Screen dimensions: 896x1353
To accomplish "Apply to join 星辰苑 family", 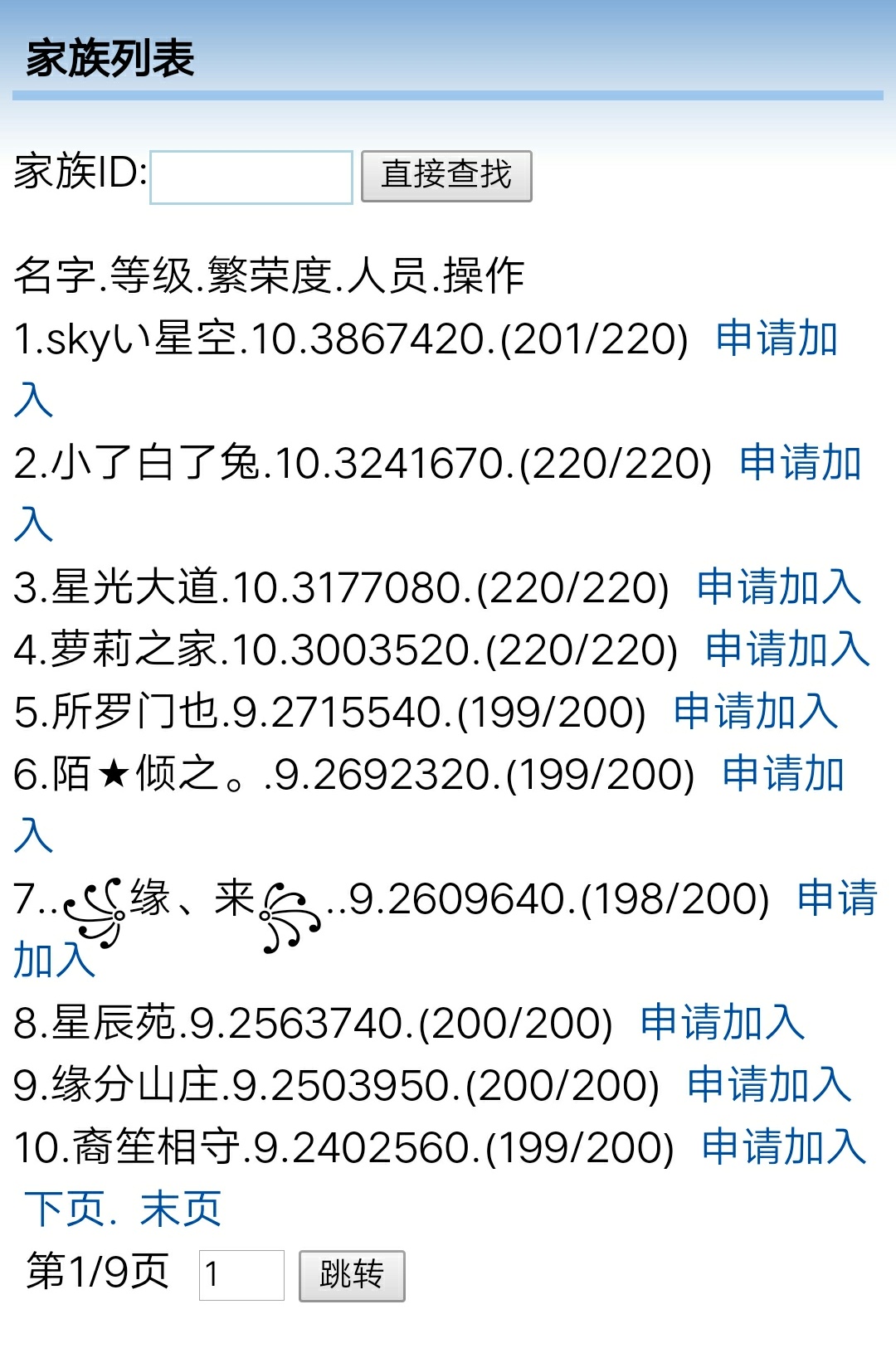I will (723, 1023).
